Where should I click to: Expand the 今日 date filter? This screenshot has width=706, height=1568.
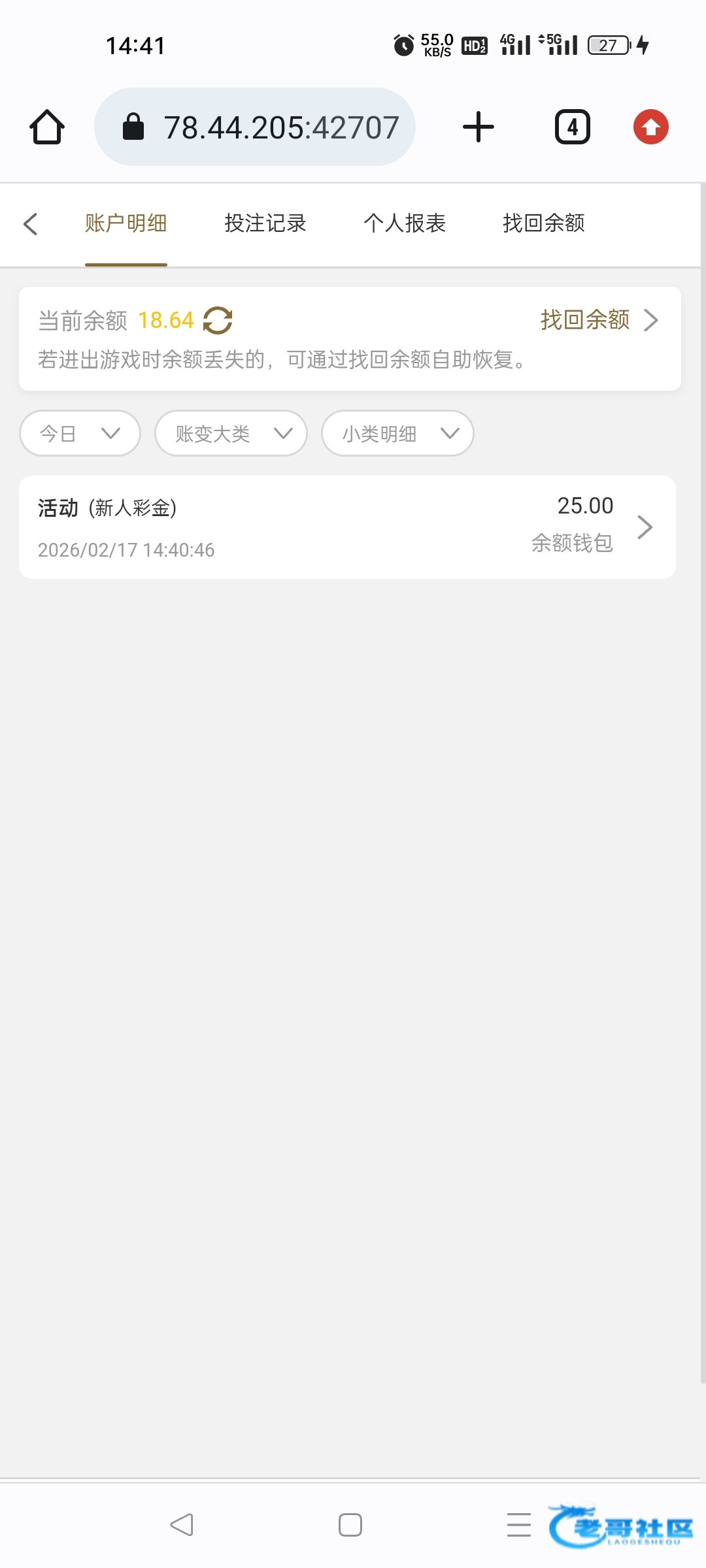pos(80,433)
